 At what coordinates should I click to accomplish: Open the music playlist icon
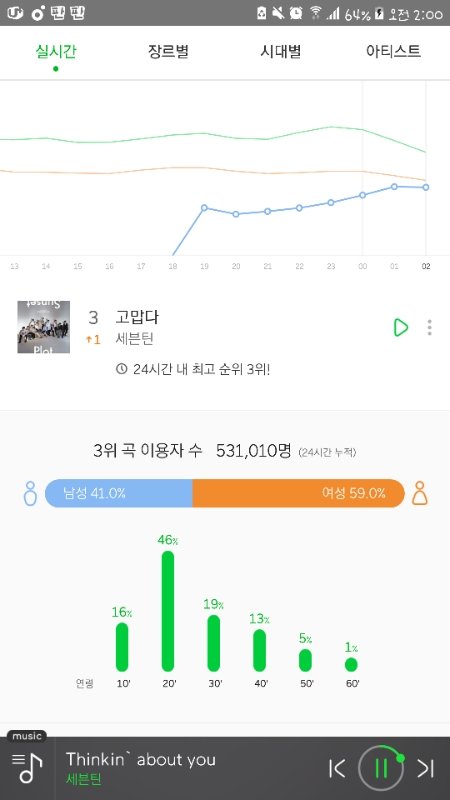click(x=27, y=768)
